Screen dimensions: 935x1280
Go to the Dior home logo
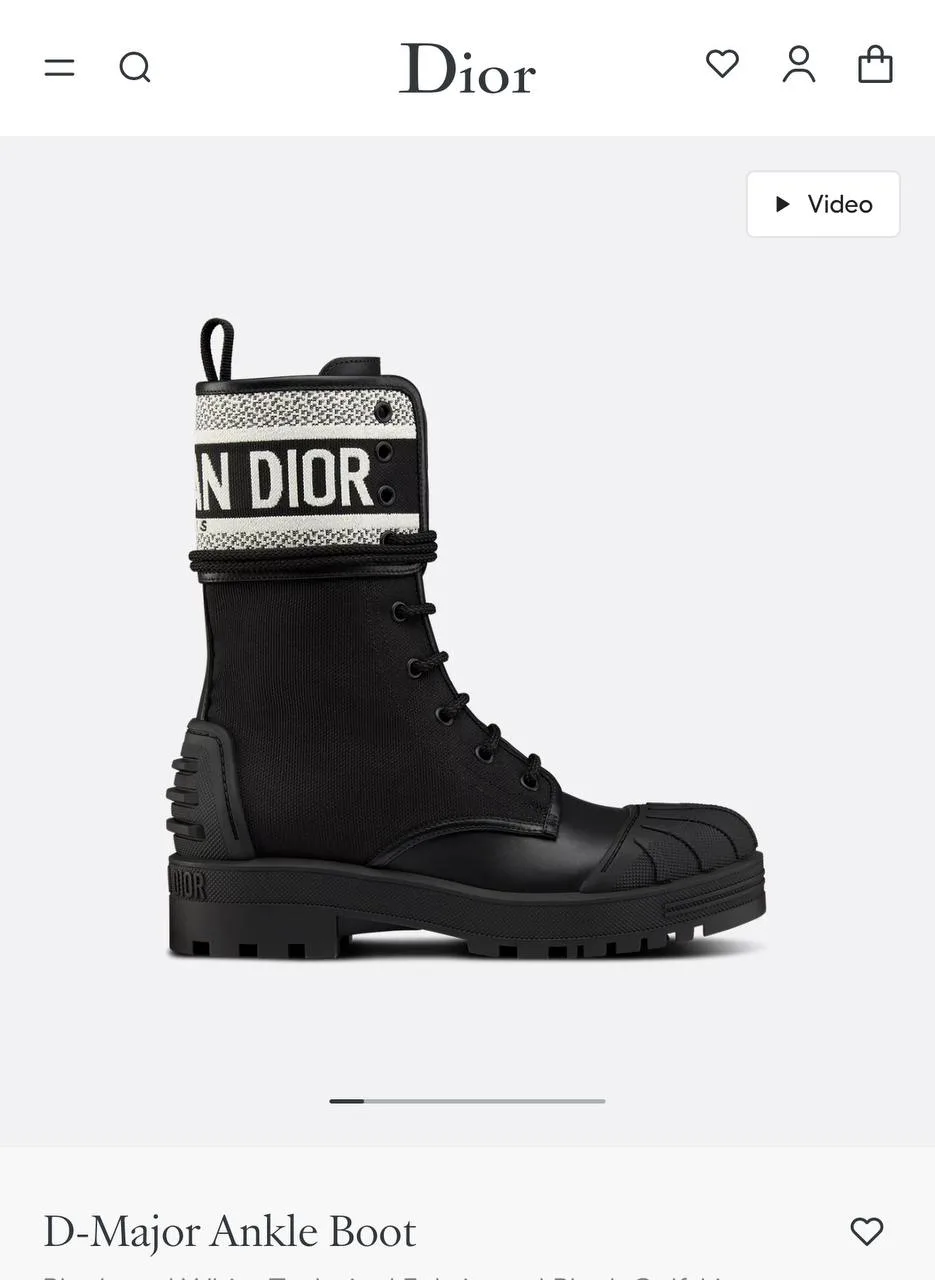pyautogui.click(x=467, y=68)
